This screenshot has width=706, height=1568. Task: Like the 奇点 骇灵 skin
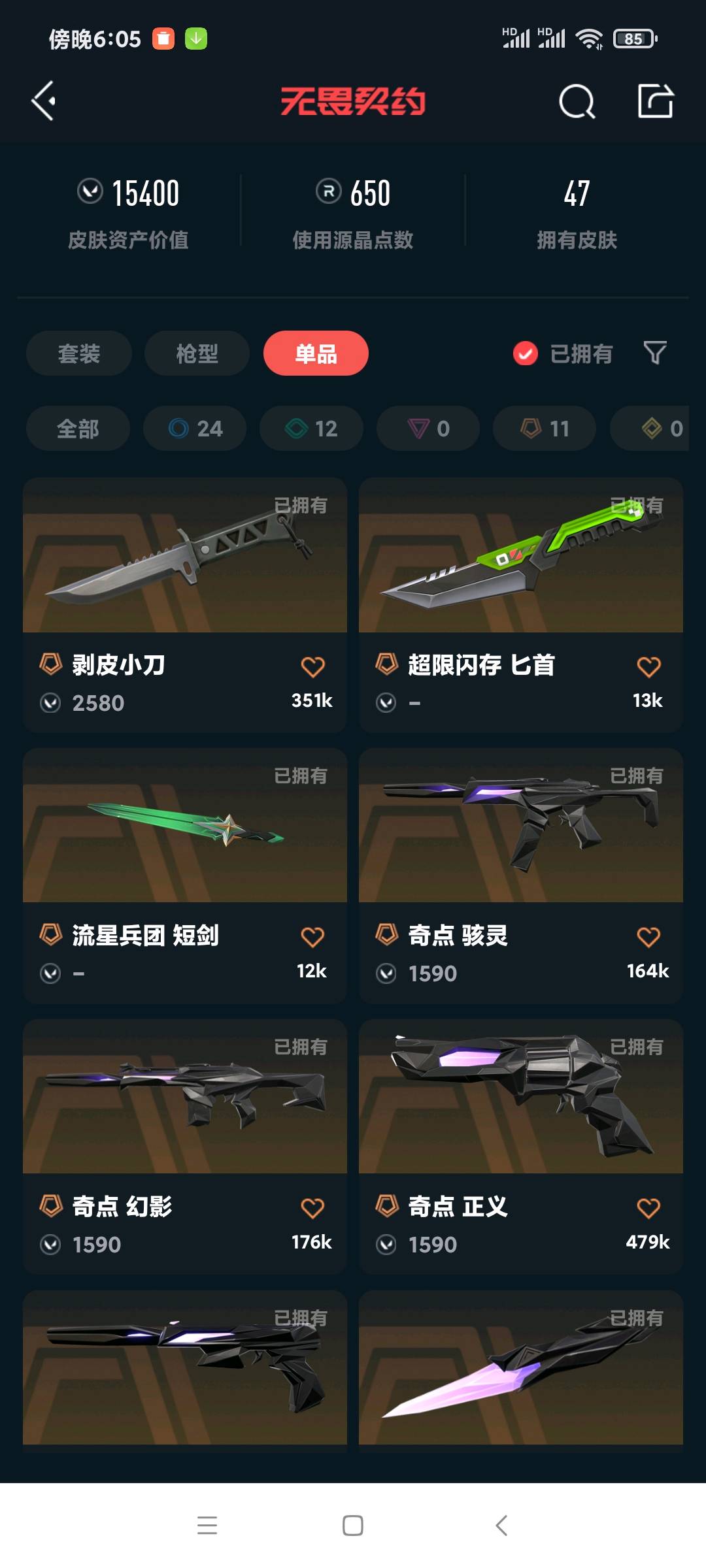[x=648, y=937]
